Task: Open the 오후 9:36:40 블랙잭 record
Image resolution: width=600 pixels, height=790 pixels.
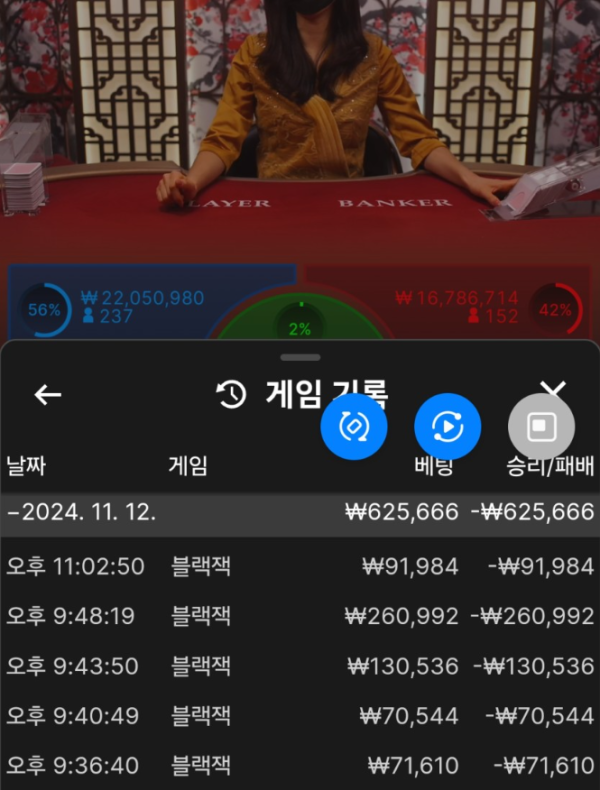Action: 300,766
